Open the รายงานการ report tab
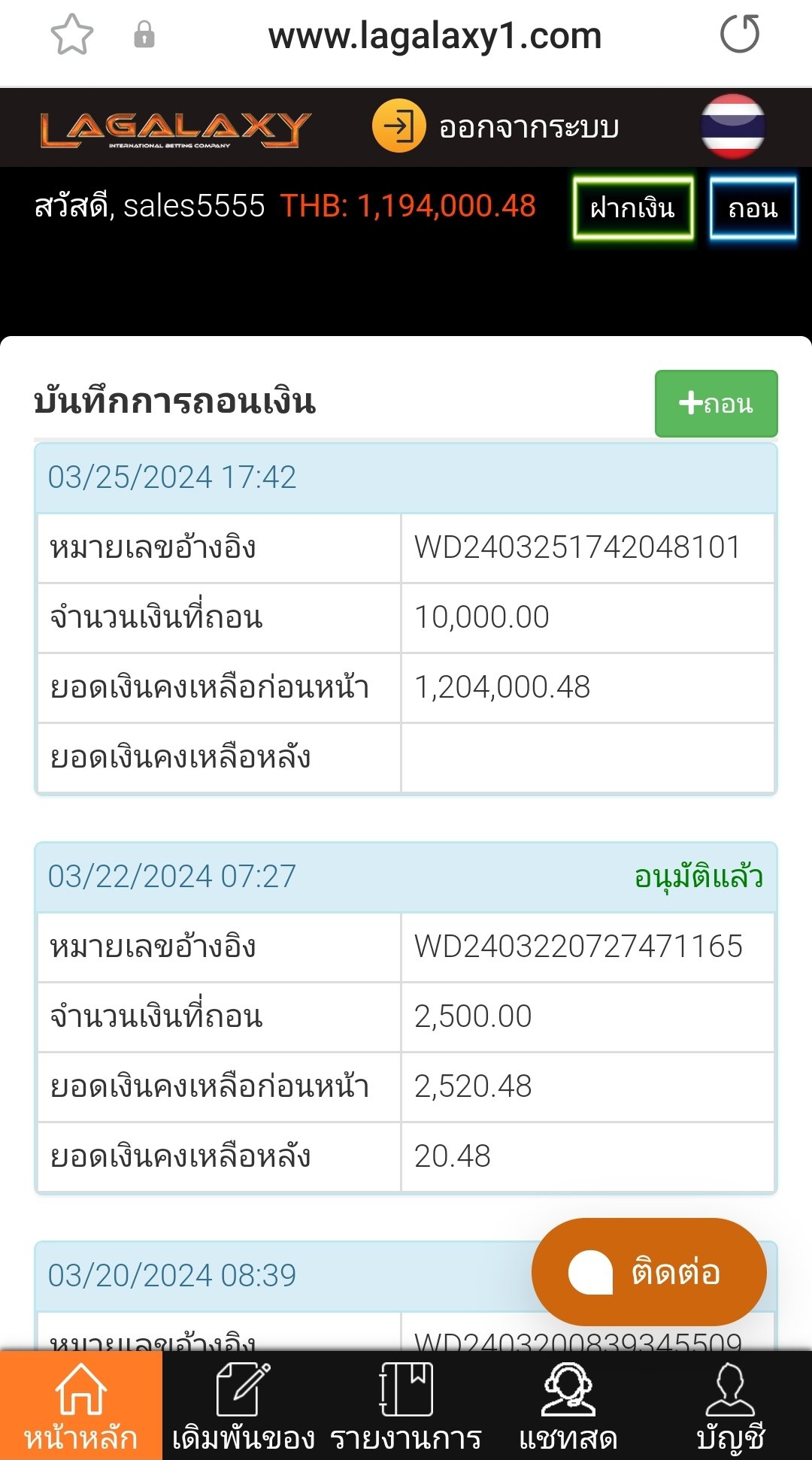This screenshot has height=1460, width=812. coord(406,1406)
